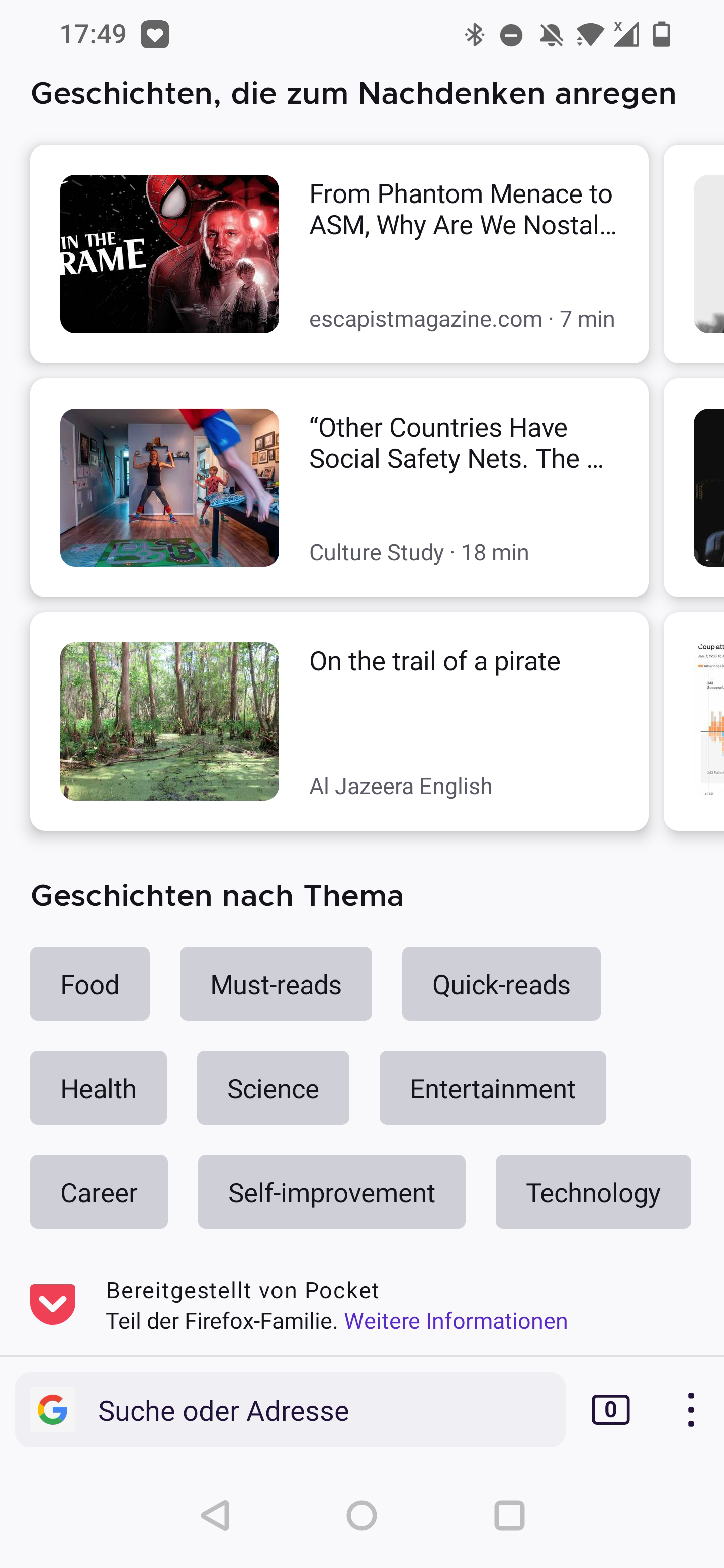Select the Food topic chip
Image resolution: width=724 pixels, height=1568 pixels.
(x=90, y=984)
